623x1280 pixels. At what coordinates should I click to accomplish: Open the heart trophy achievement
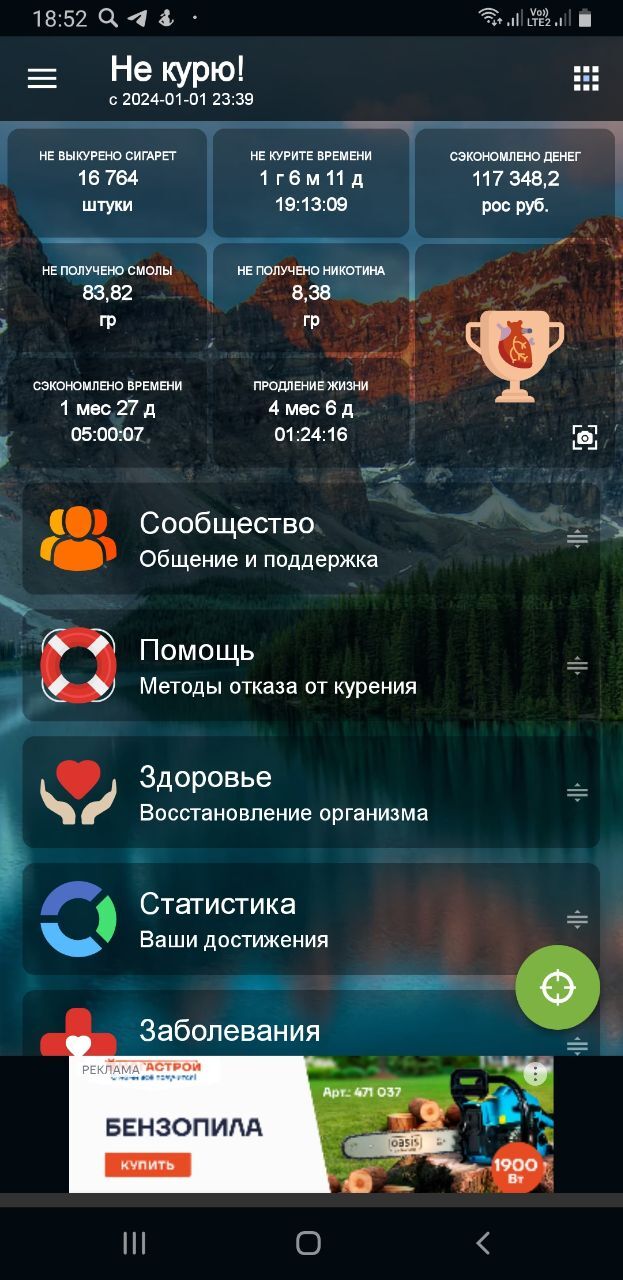(515, 355)
